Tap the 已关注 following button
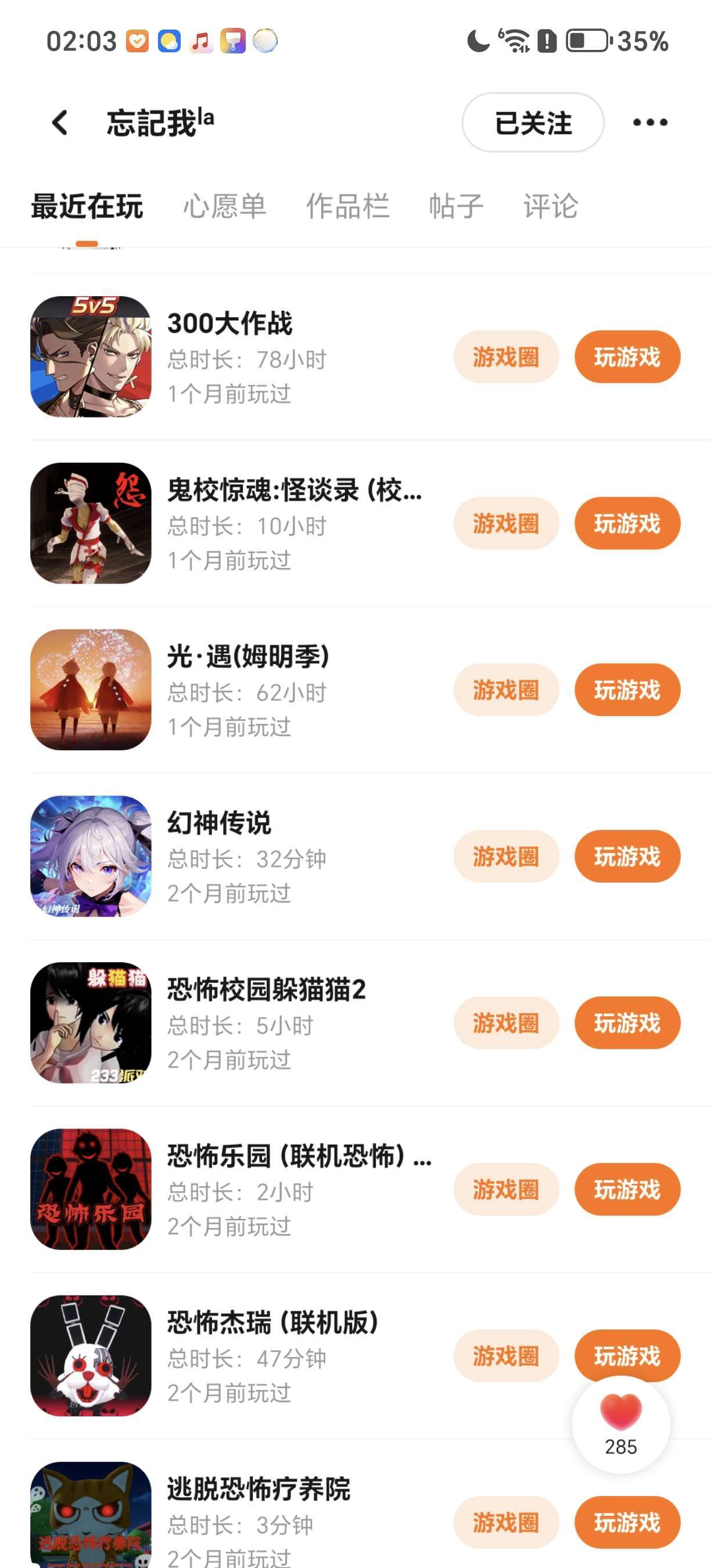The height and width of the screenshot is (1568, 711). pos(533,123)
